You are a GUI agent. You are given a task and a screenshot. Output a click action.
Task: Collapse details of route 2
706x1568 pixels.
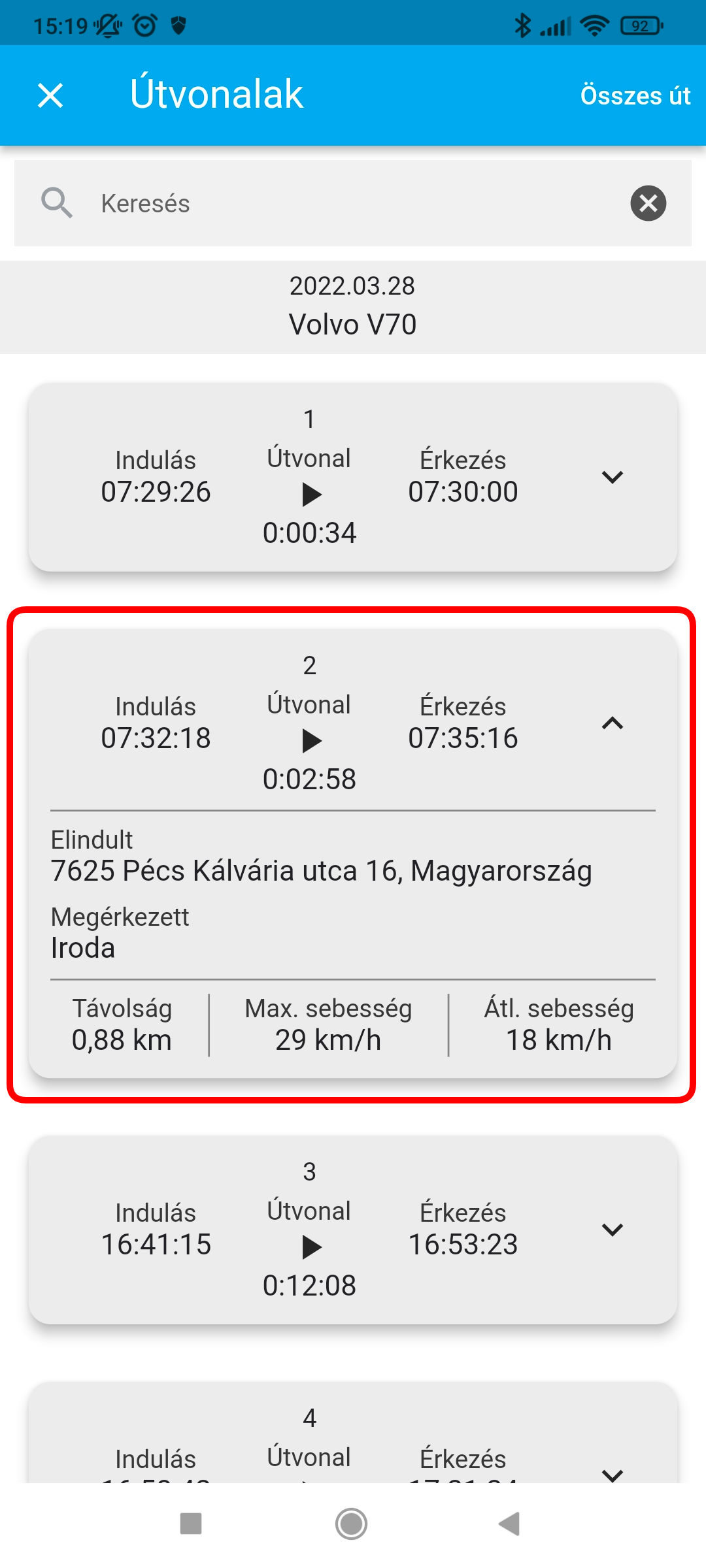(612, 723)
